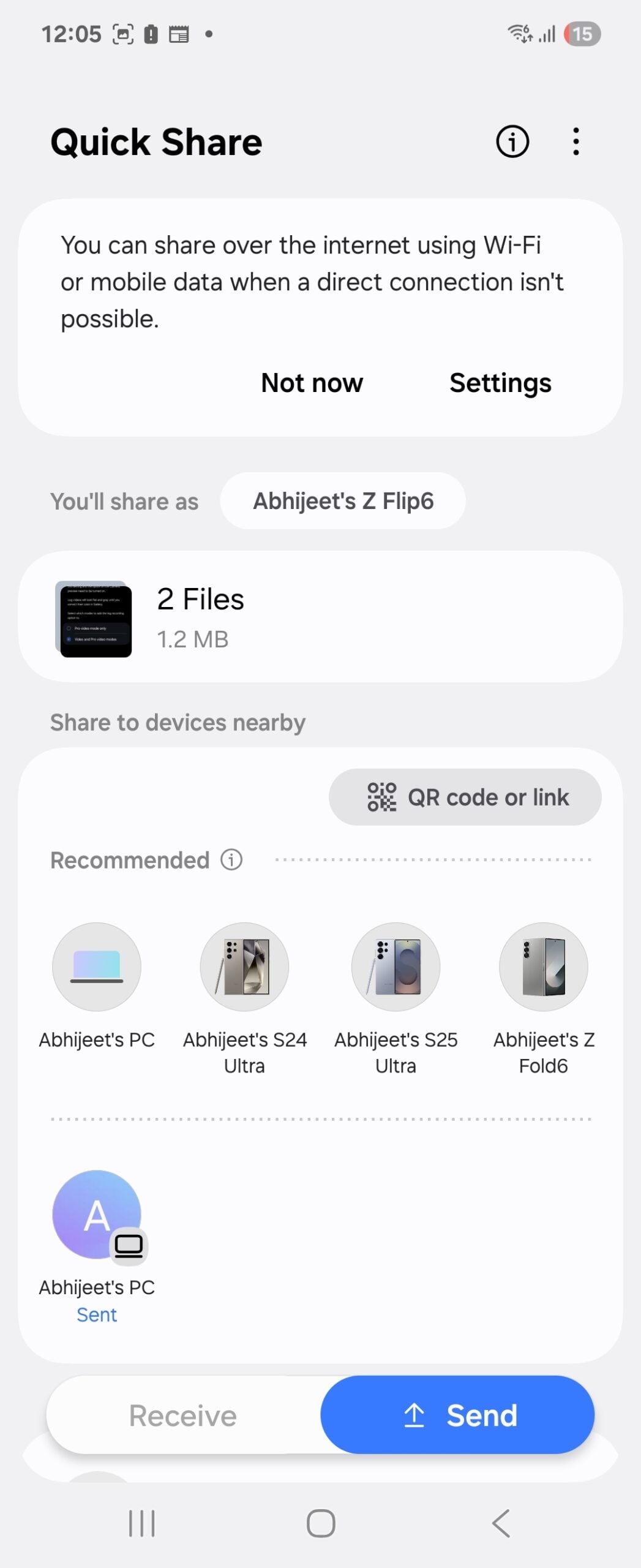The height and width of the screenshot is (1568, 641).
Task: Tap Abhijeet's PC marked as Sent
Action: click(97, 1215)
